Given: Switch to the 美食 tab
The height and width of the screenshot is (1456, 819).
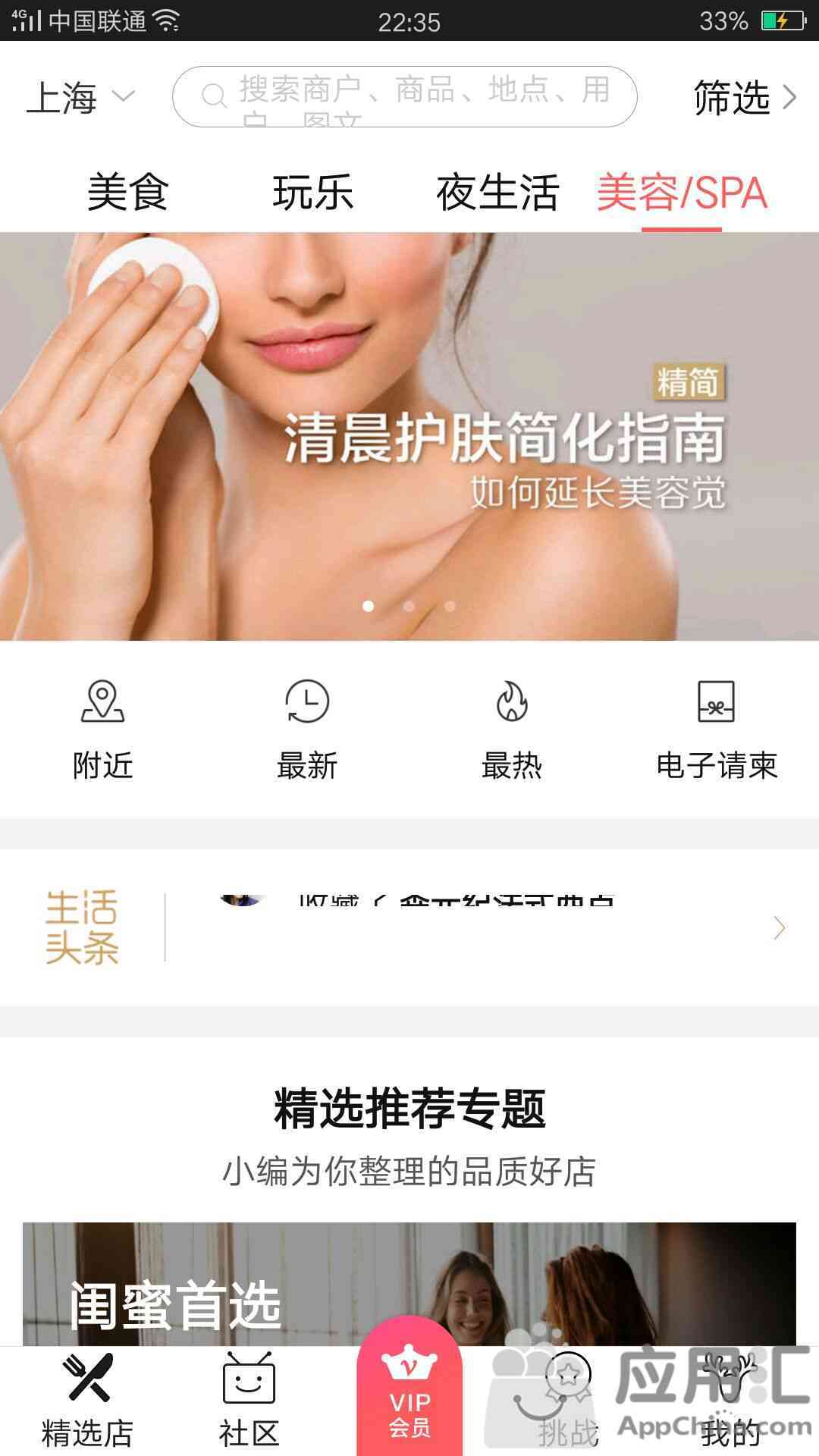Looking at the screenshot, I should pyautogui.click(x=127, y=193).
